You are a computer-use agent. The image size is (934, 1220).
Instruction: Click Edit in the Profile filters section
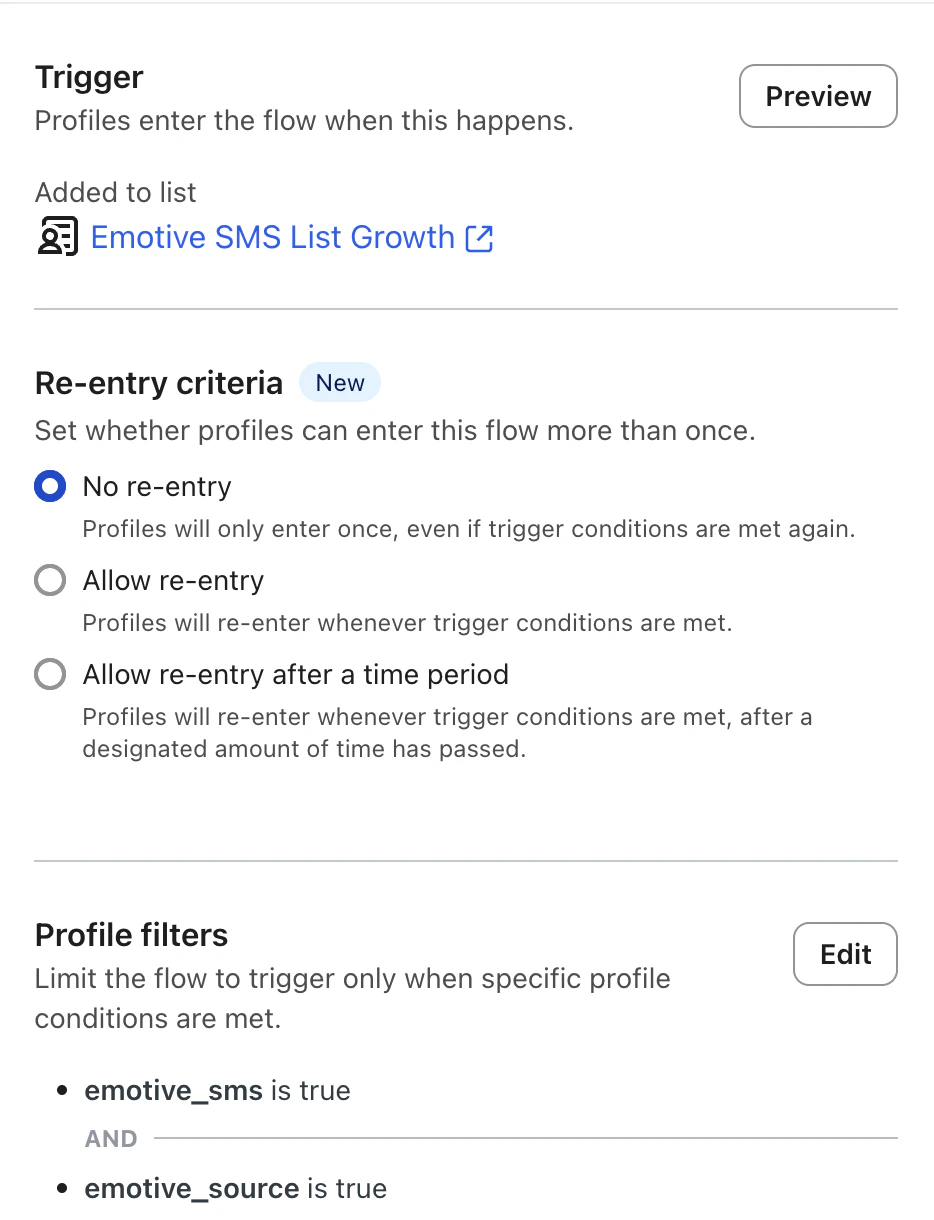(x=844, y=954)
